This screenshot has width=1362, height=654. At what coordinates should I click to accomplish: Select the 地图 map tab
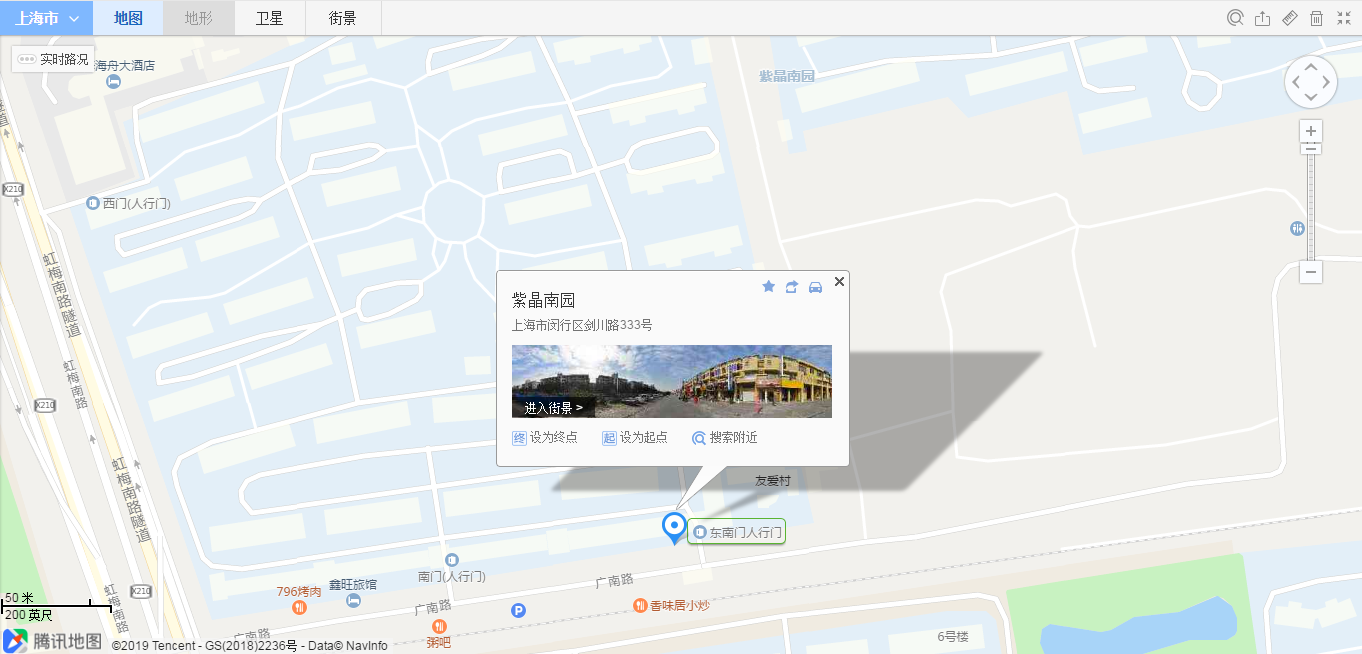pos(128,18)
